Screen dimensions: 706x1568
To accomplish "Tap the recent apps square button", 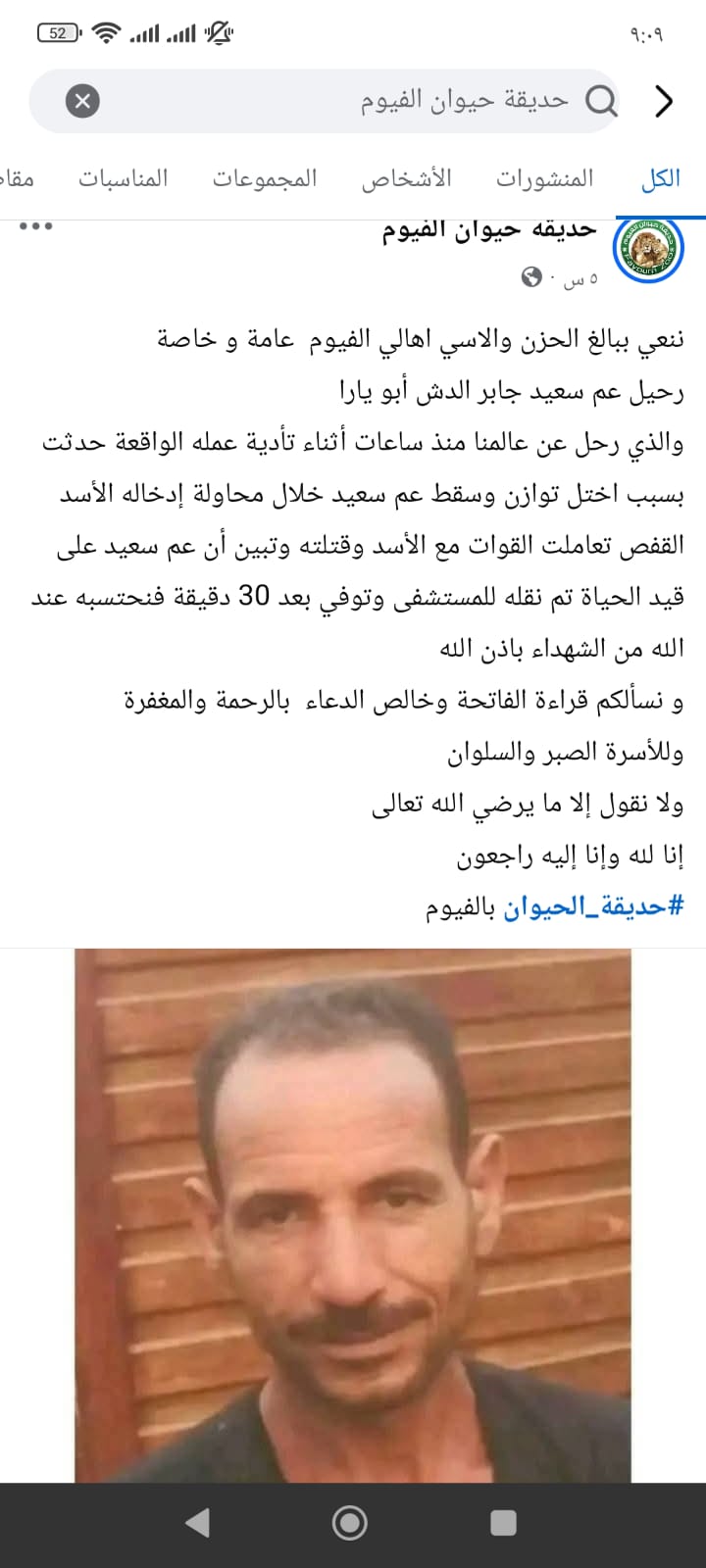I will (x=502, y=1522).
